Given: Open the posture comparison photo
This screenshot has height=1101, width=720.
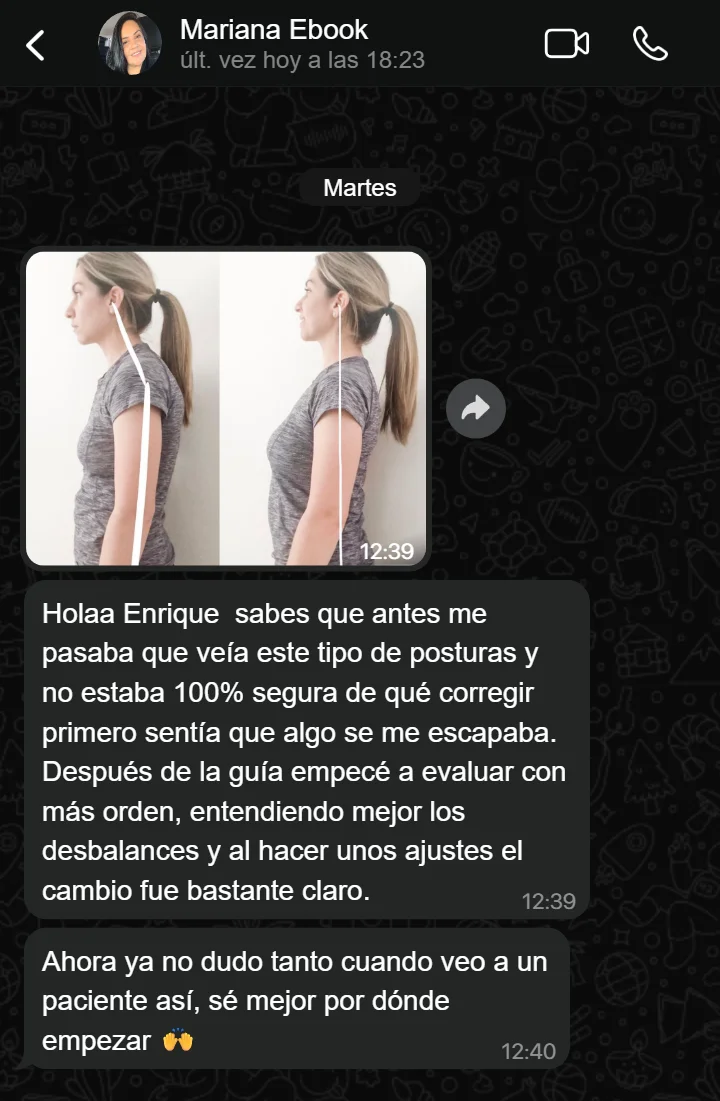Looking at the screenshot, I should point(226,408).
